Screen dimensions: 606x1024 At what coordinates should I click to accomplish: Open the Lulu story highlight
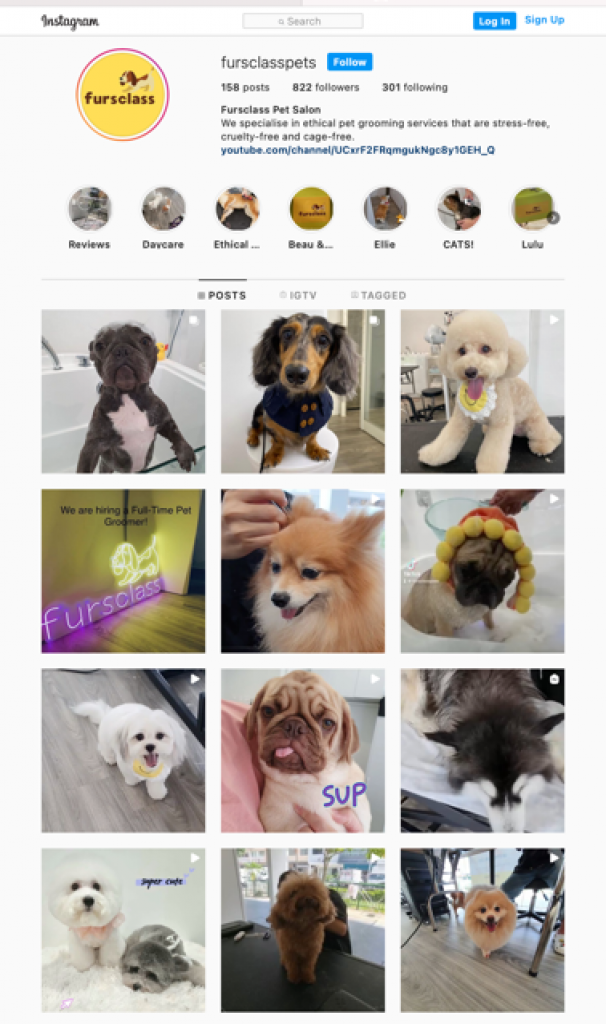tap(531, 209)
